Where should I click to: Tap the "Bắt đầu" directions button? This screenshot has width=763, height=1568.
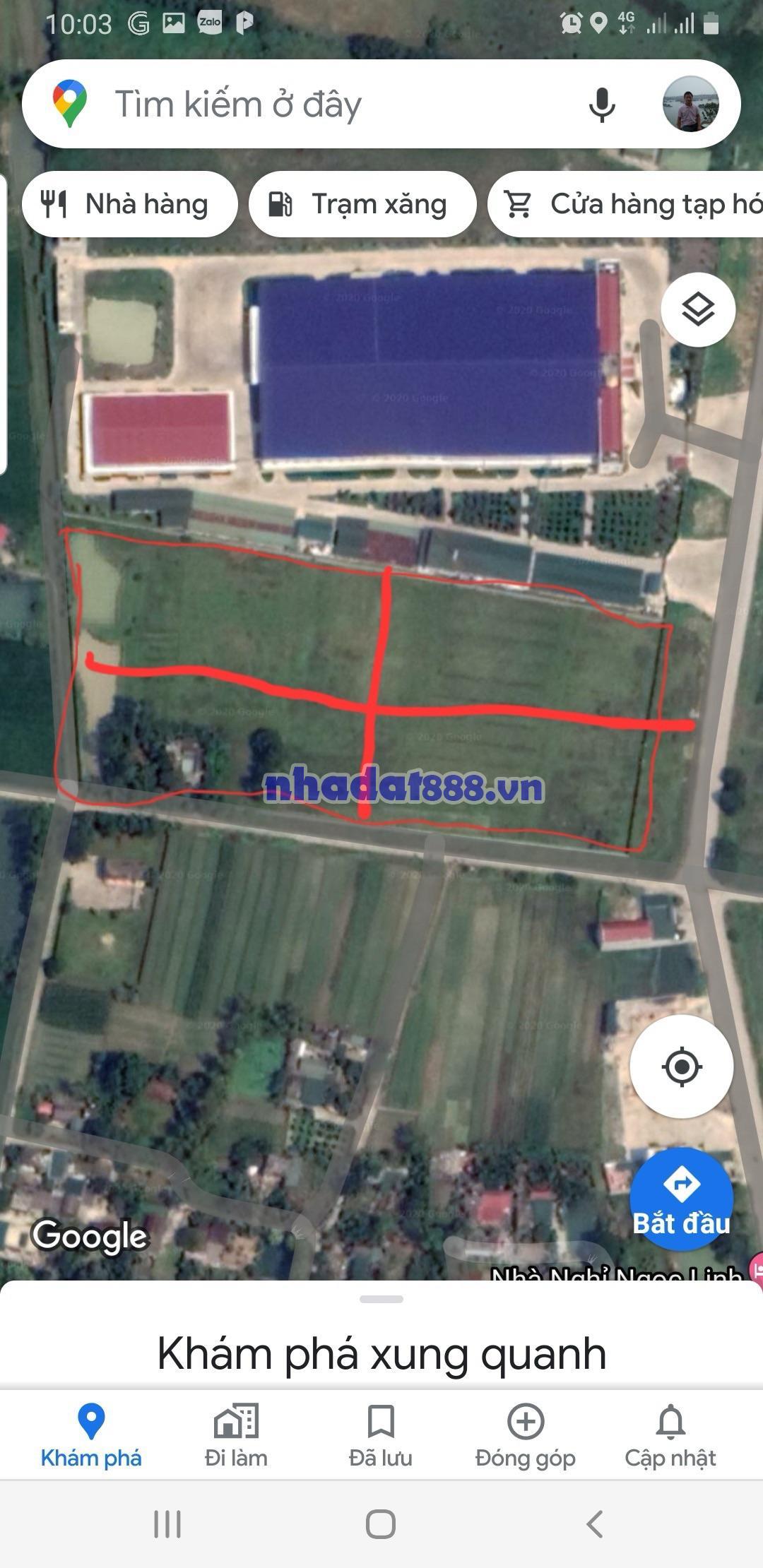point(681,1199)
